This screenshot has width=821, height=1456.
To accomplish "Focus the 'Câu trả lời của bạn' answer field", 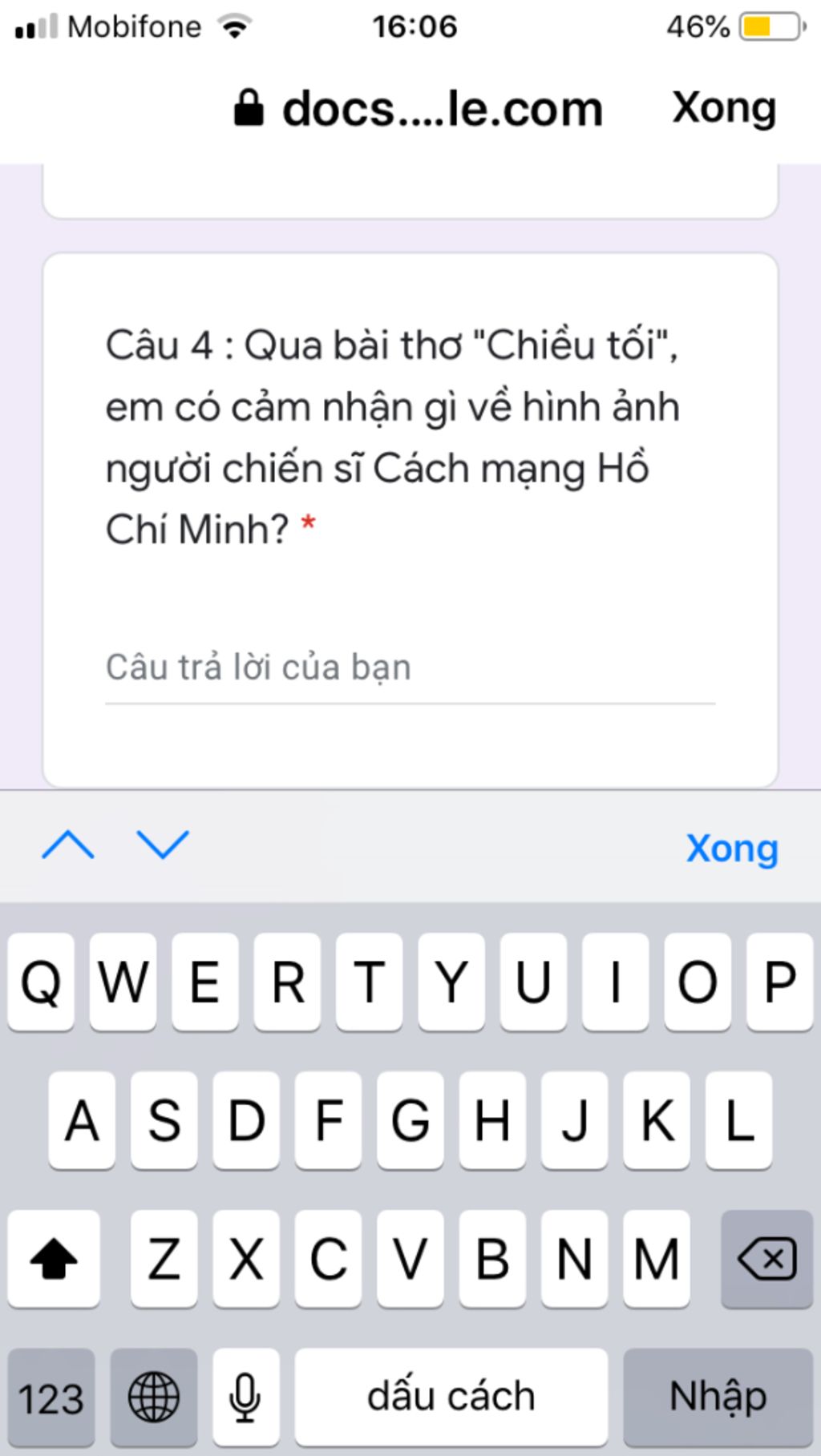I will pos(409,668).
